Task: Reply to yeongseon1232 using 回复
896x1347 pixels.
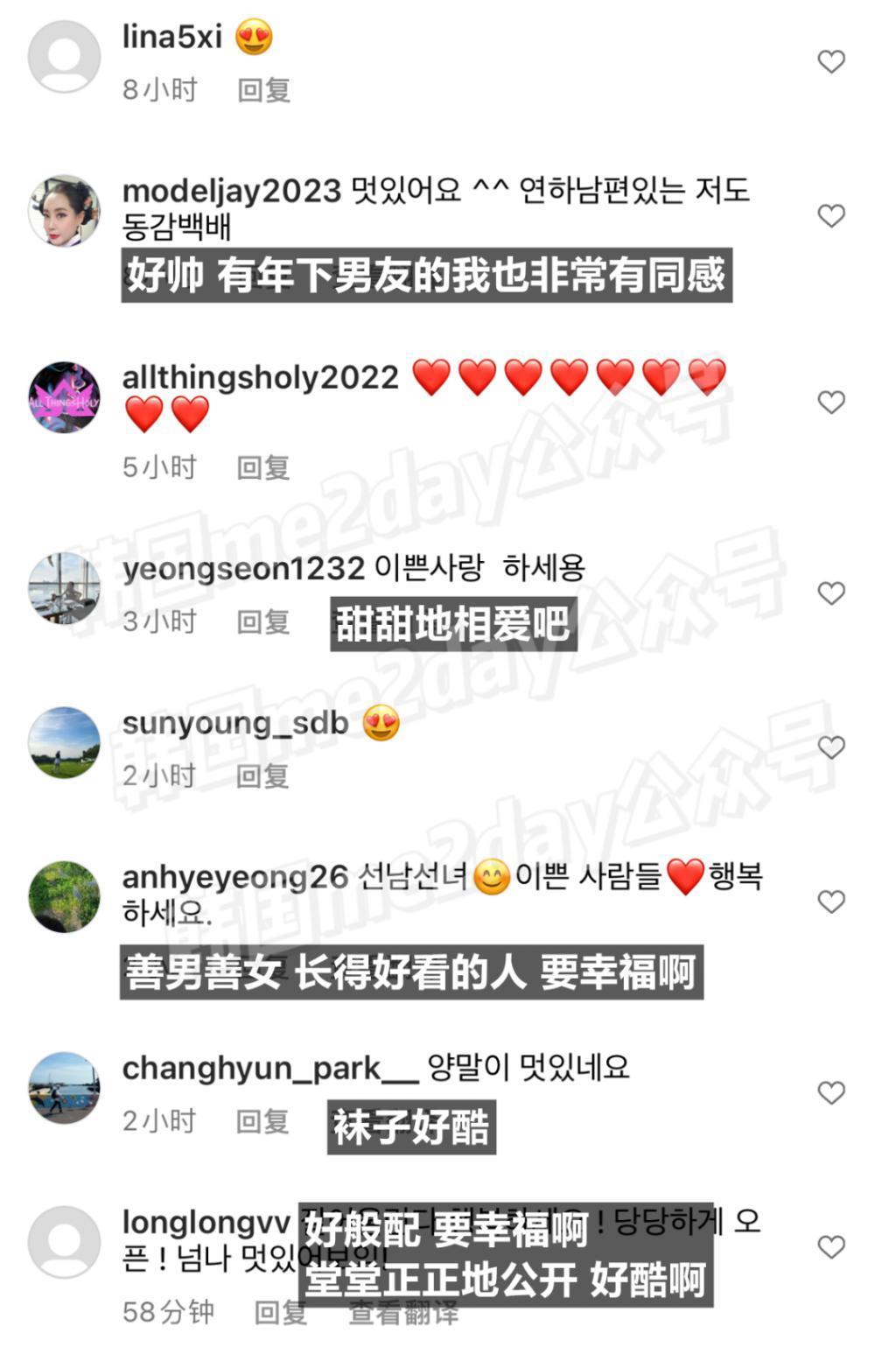Action: click(x=264, y=622)
